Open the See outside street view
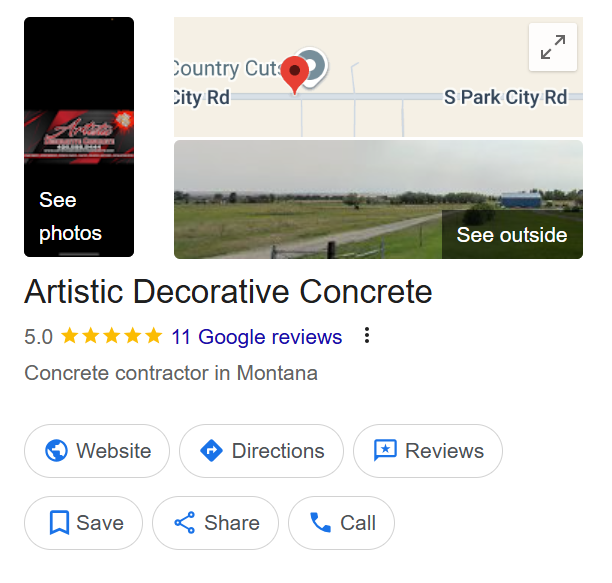Image resolution: width=612 pixels, height=583 pixels. tap(511, 235)
